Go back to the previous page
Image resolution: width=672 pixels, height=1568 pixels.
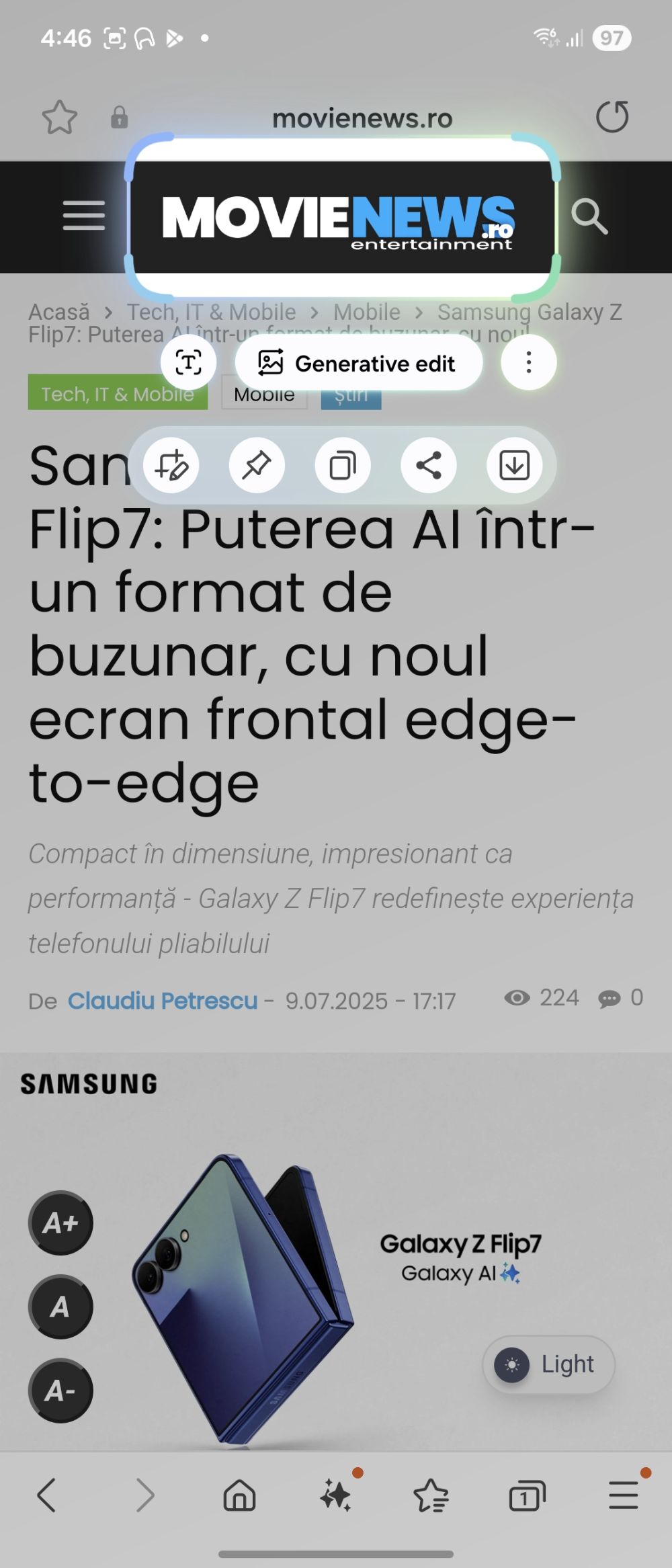(x=47, y=1495)
